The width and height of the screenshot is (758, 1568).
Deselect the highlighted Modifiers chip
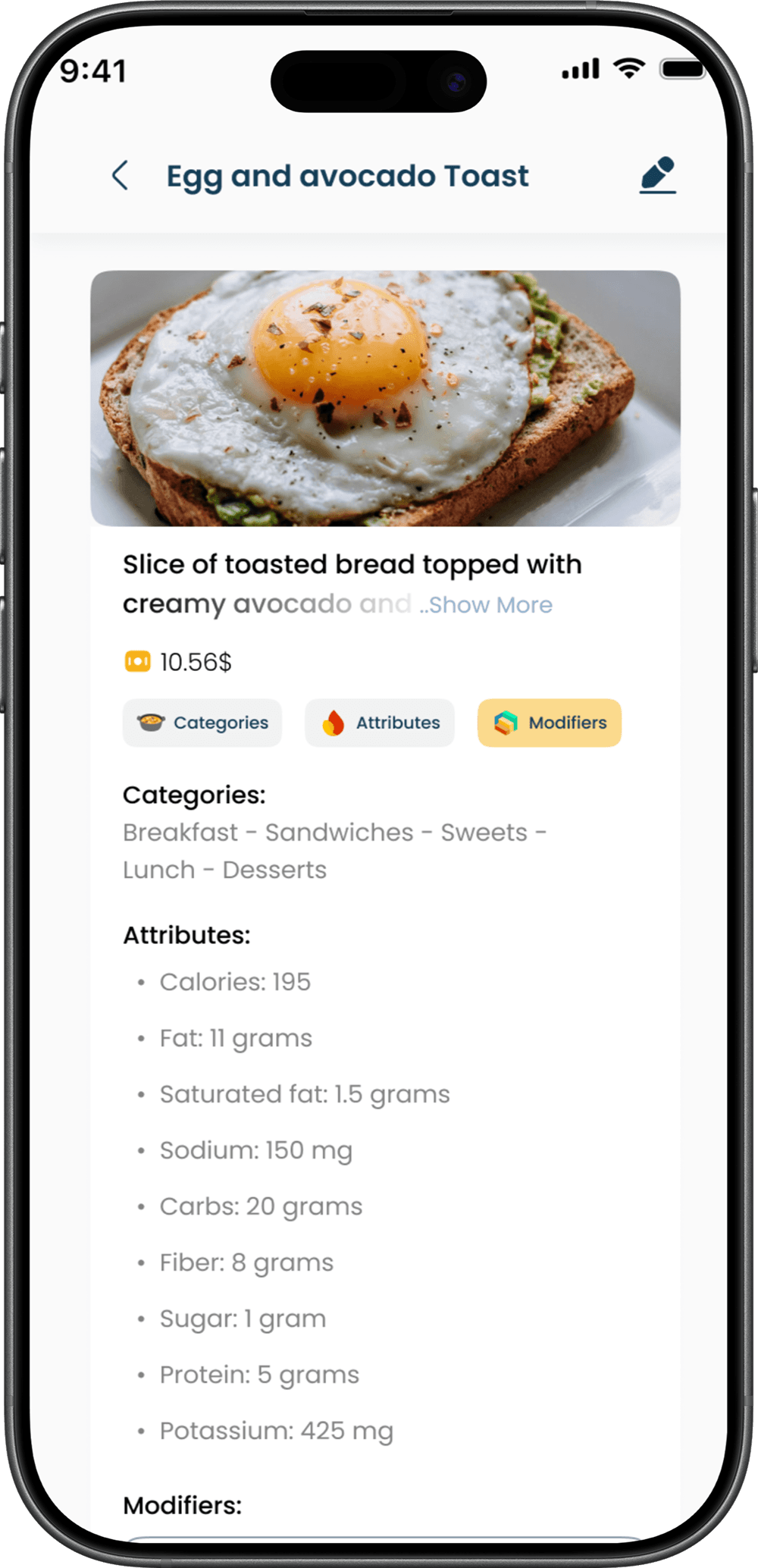549,722
